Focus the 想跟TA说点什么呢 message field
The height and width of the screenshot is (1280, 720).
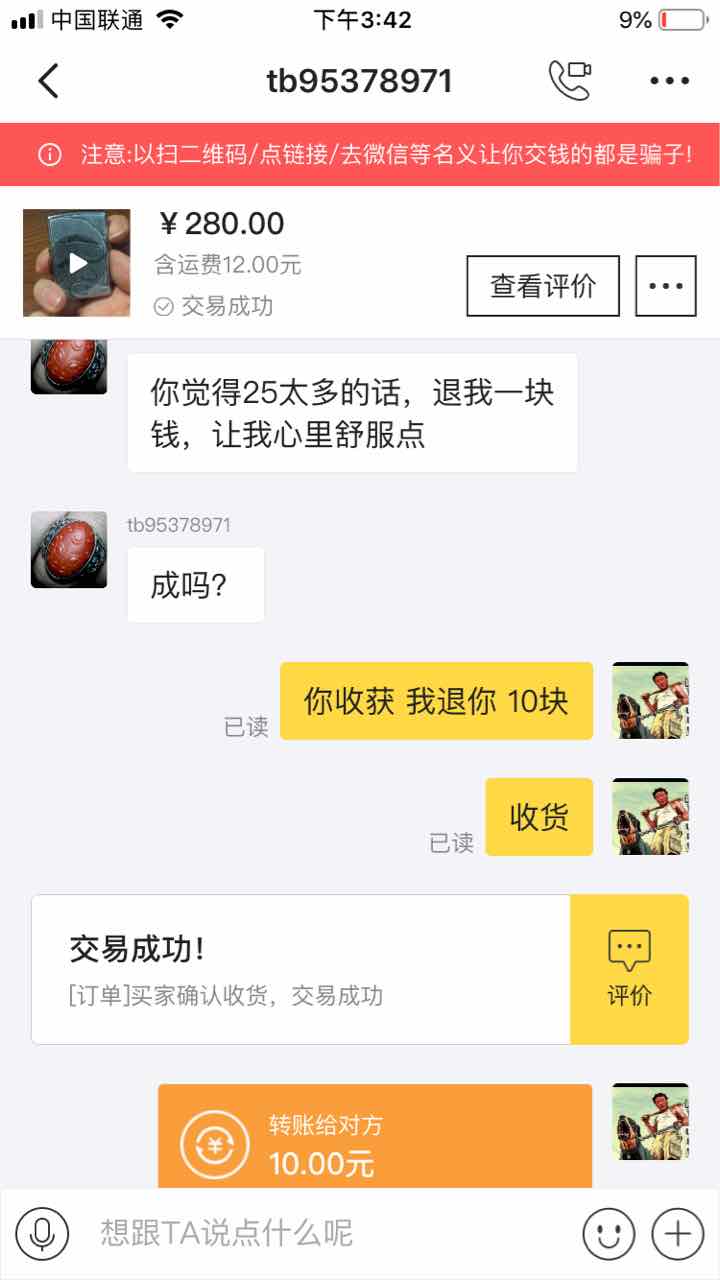click(x=320, y=1233)
